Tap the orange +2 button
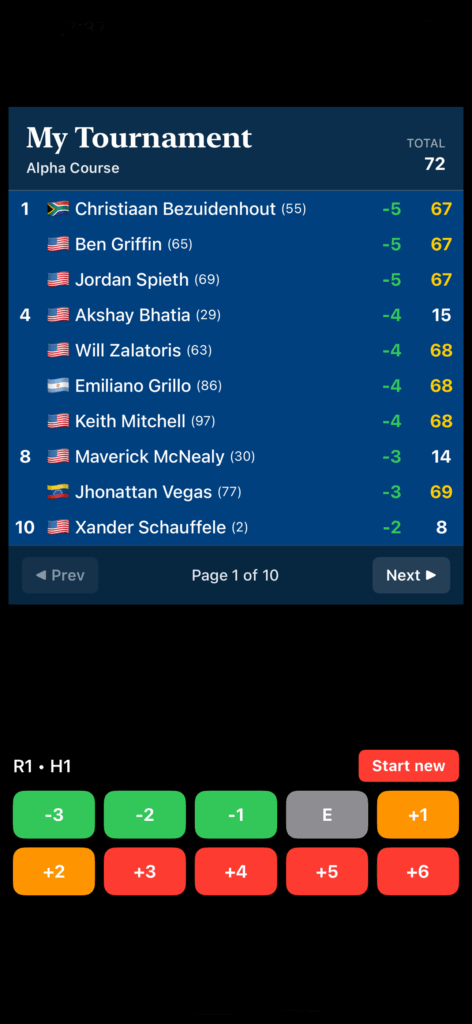The height and width of the screenshot is (1024, 472). coord(54,871)
